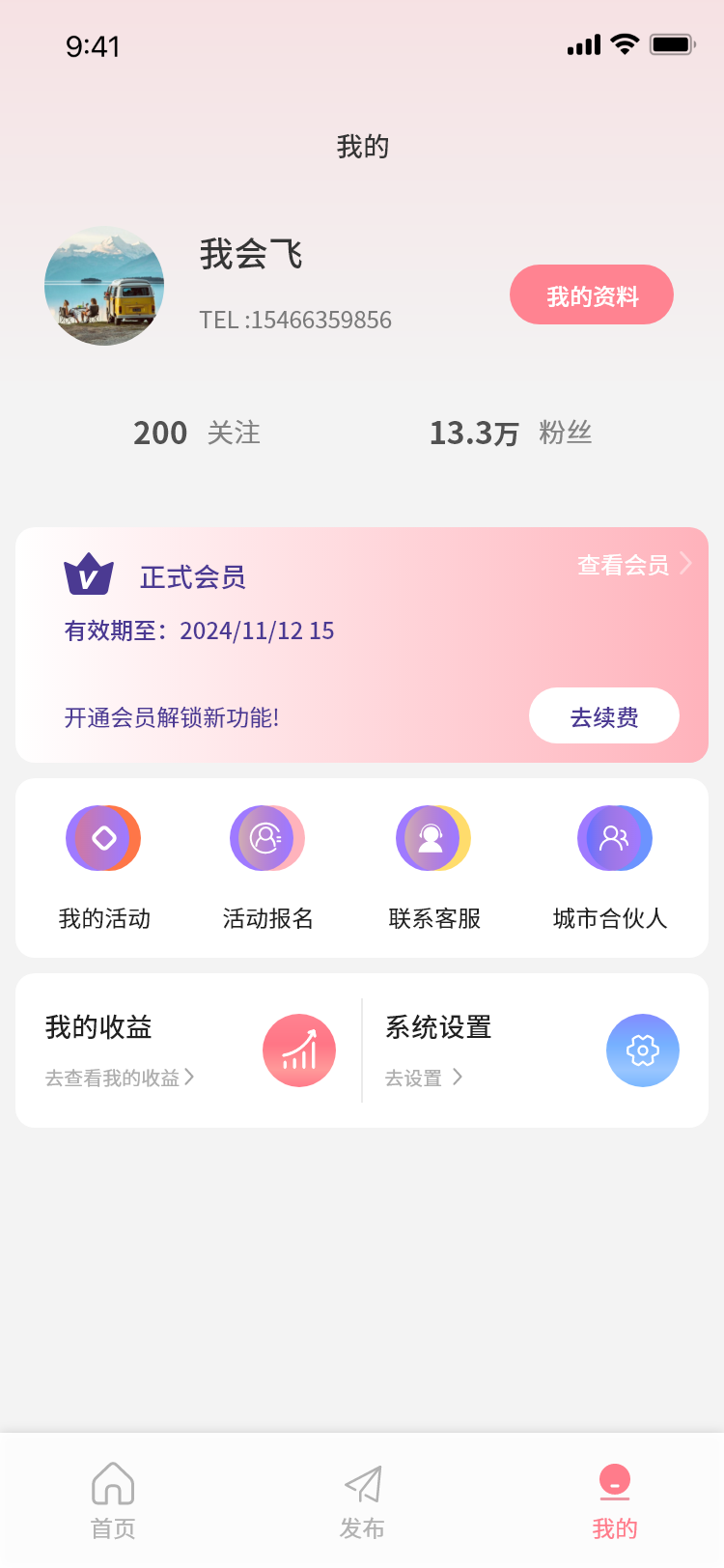The width and height of the screenshot is (724, 1568).
Task: View the 13.3万 粉丝 followers list
Action: (510, 433)
